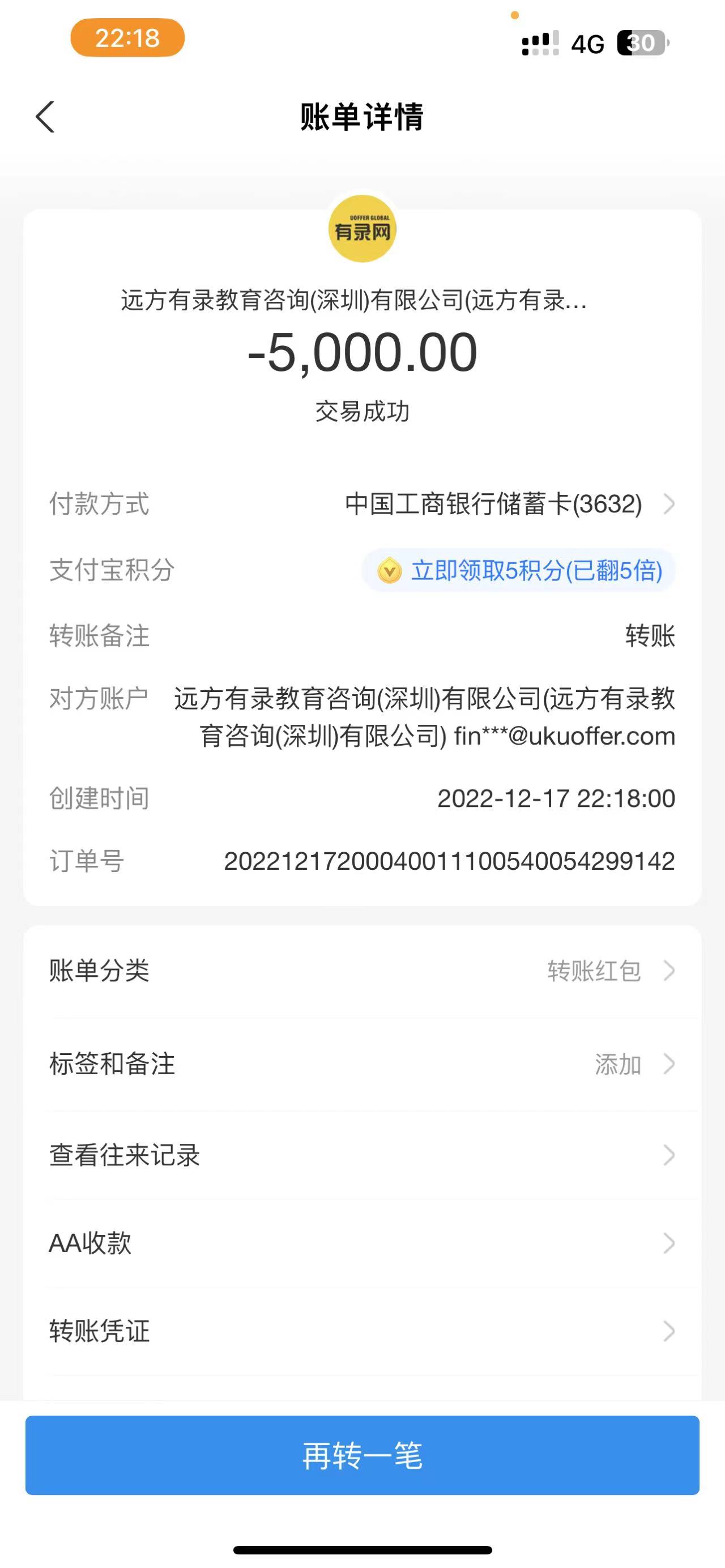The height and width of the screenshot is (1568, 725).
Task: Claim the 5 Alipay points
Action: click(519, 571)
